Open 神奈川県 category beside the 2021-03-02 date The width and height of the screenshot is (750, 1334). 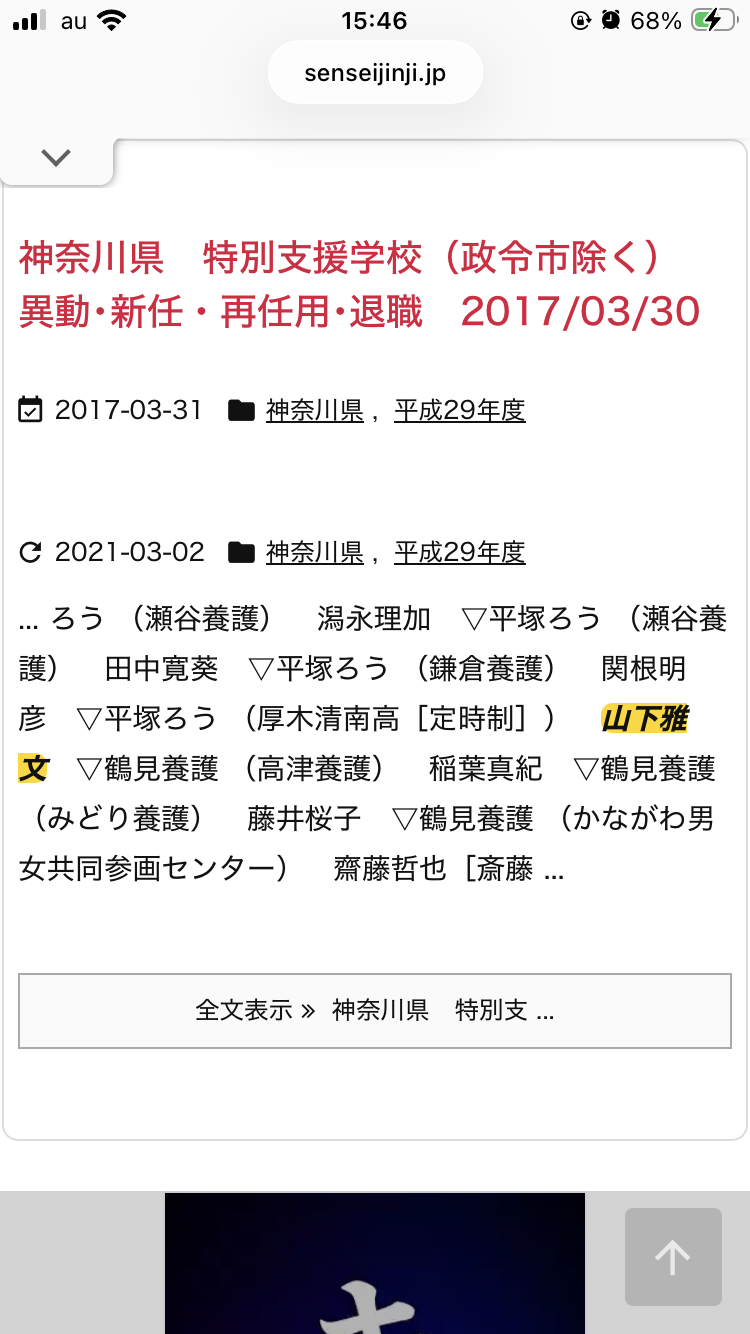point(314,552)
